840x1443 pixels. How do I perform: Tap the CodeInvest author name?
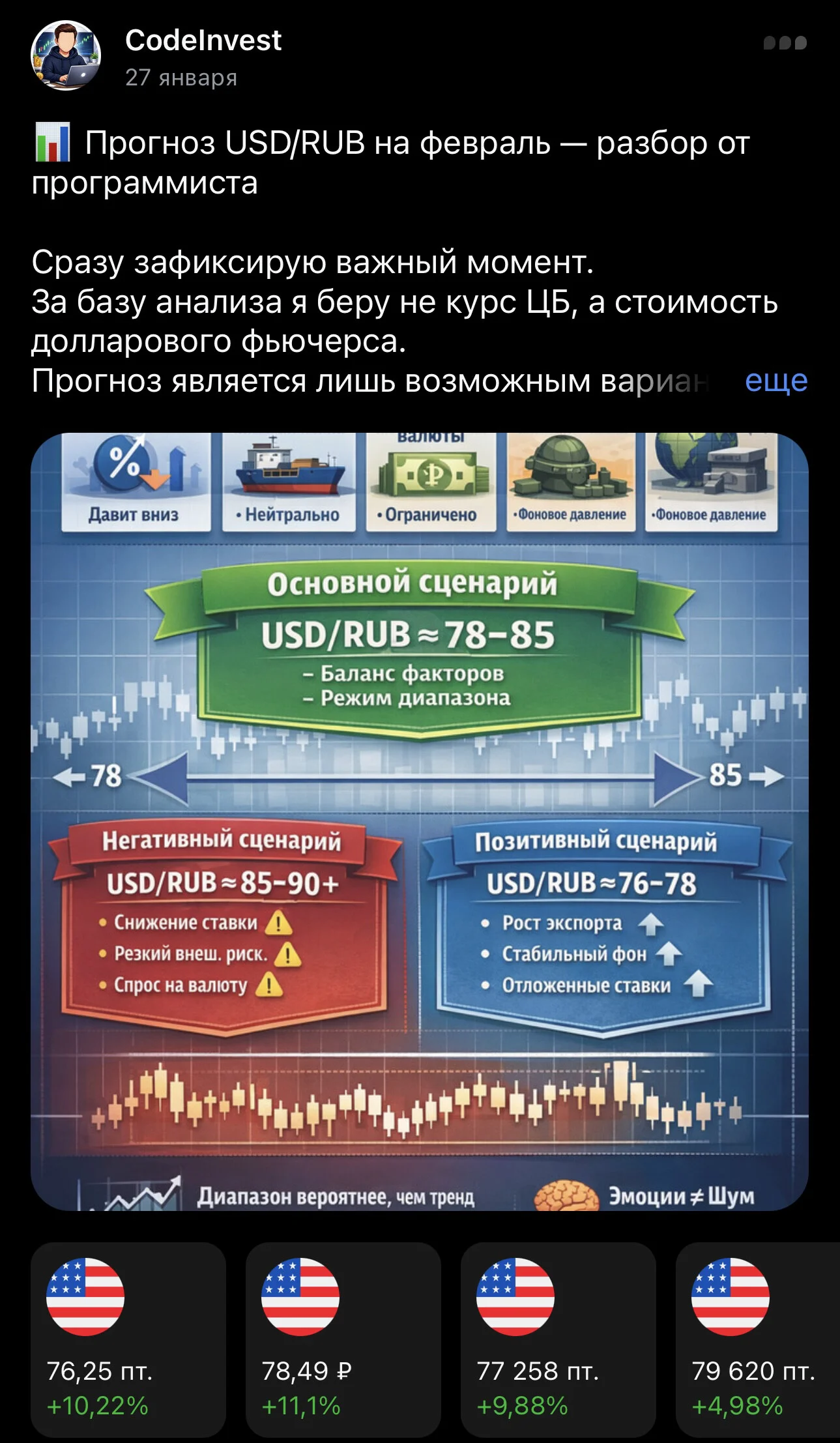(x=203, y=40)
